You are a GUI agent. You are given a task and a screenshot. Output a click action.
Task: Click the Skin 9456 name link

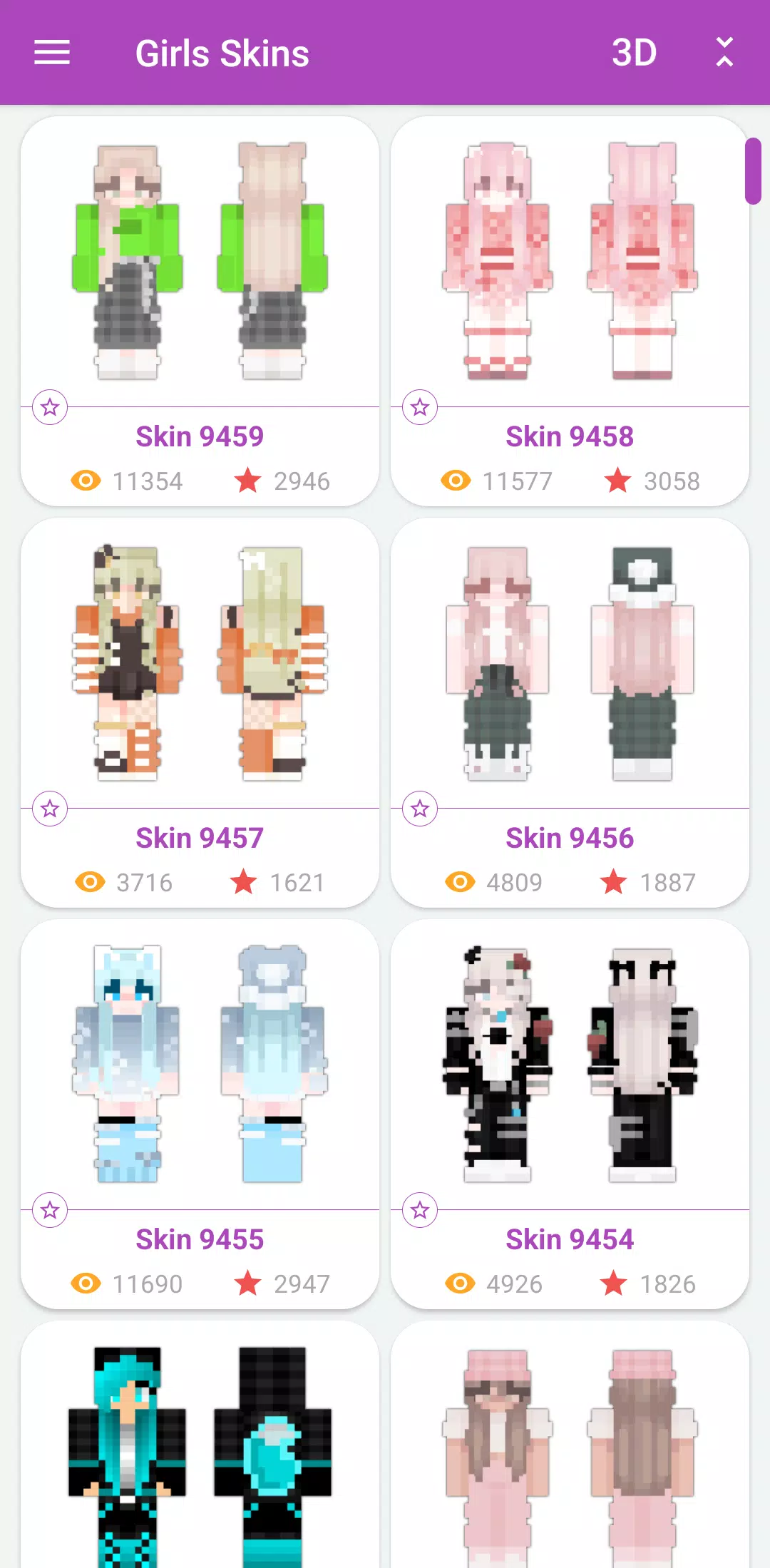[569, 837]
